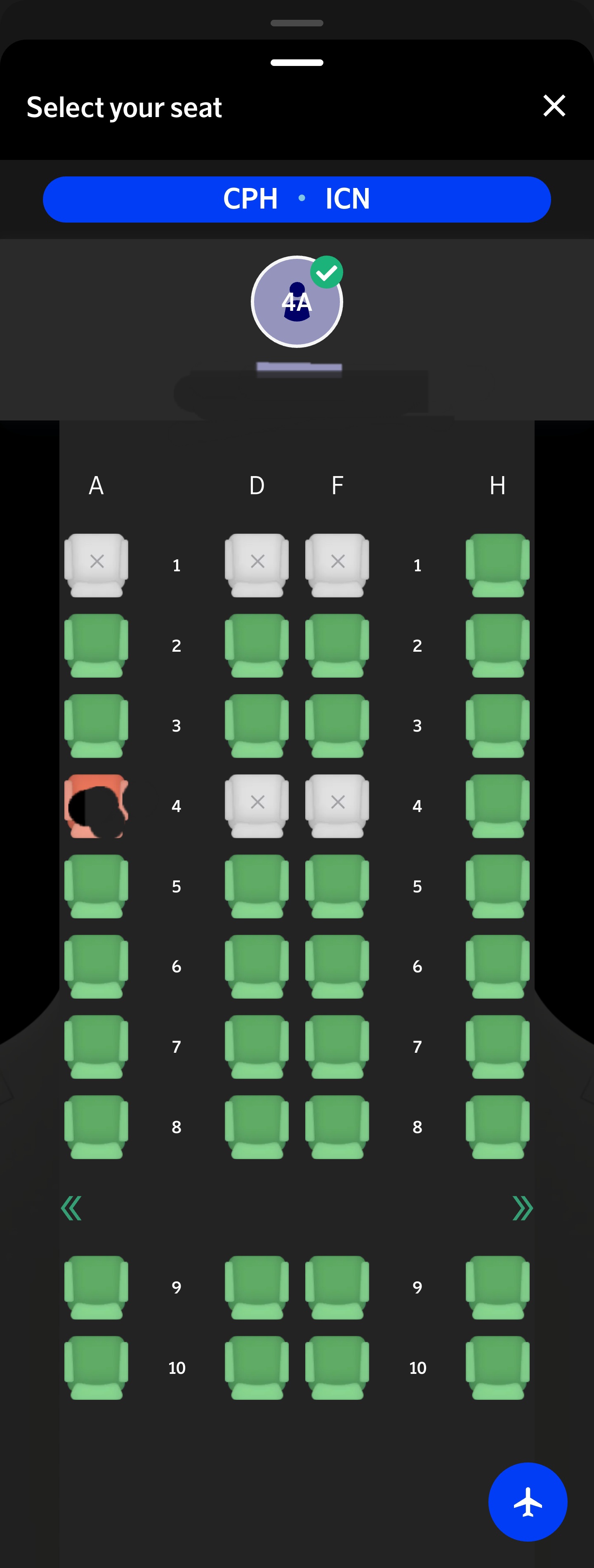Select seat 4H
The width and height of the screenshot is (594, 1568).
coord(497,806)
